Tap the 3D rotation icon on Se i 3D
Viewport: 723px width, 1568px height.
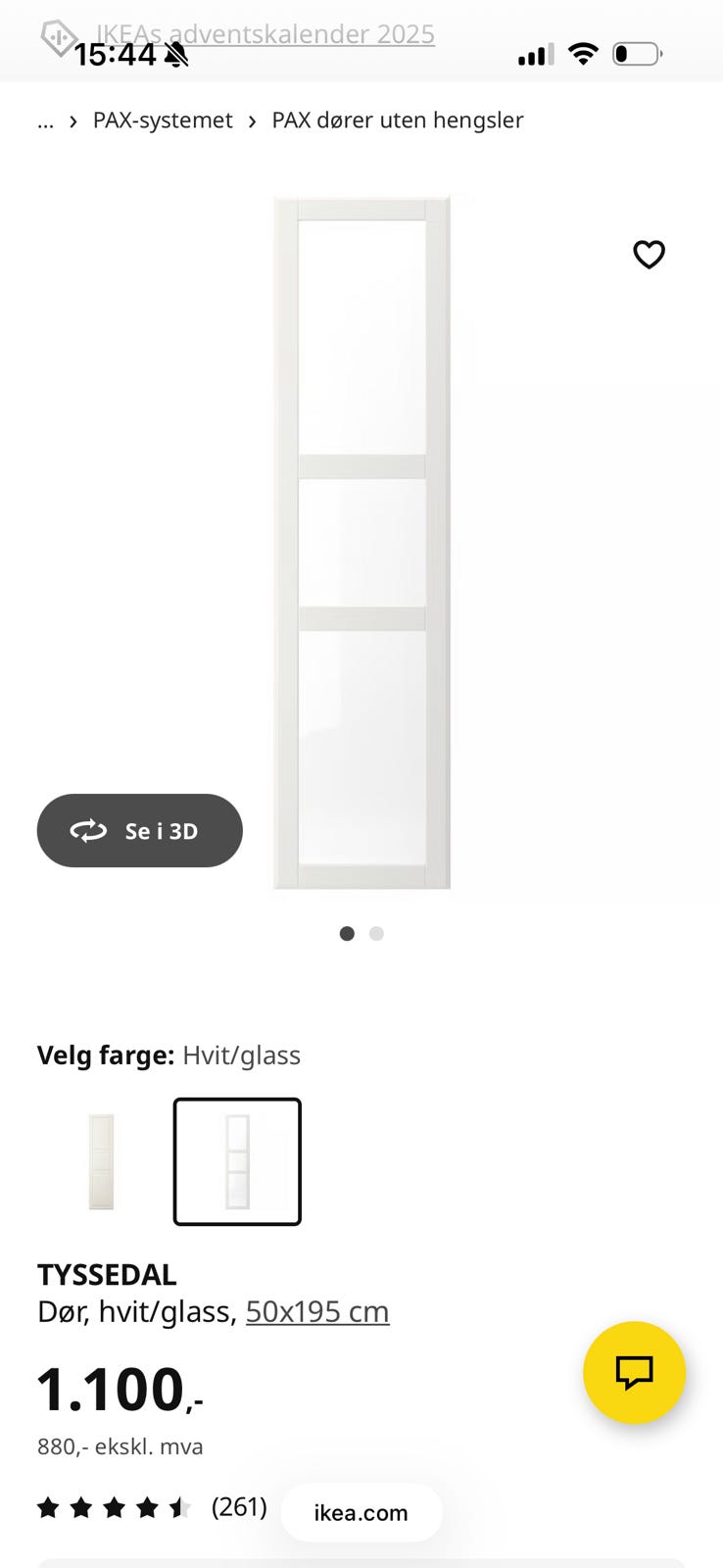pyautogui.click(x=88, y=830)
